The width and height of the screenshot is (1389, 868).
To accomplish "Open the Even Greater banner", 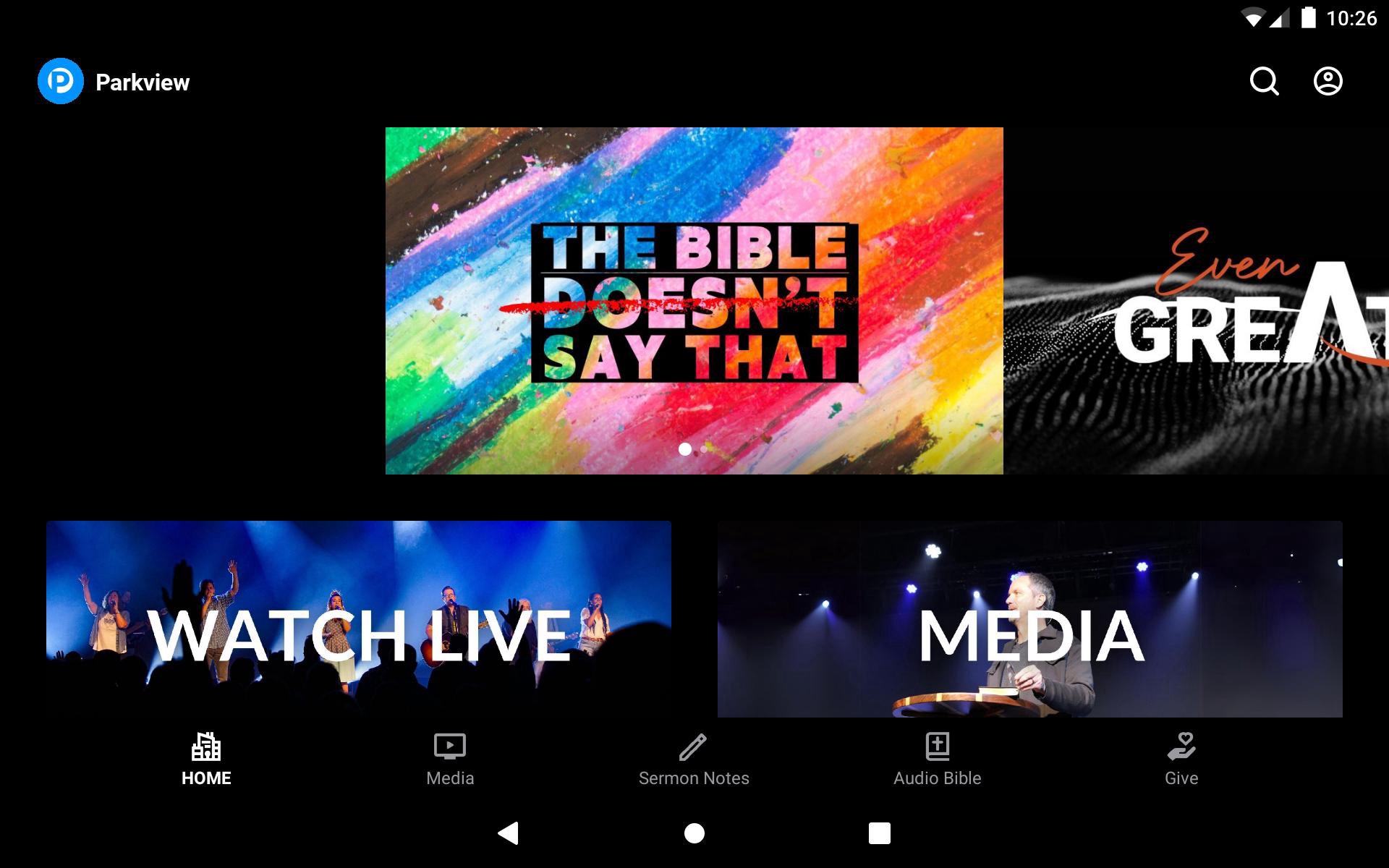I will click(x=1197, y=301).
